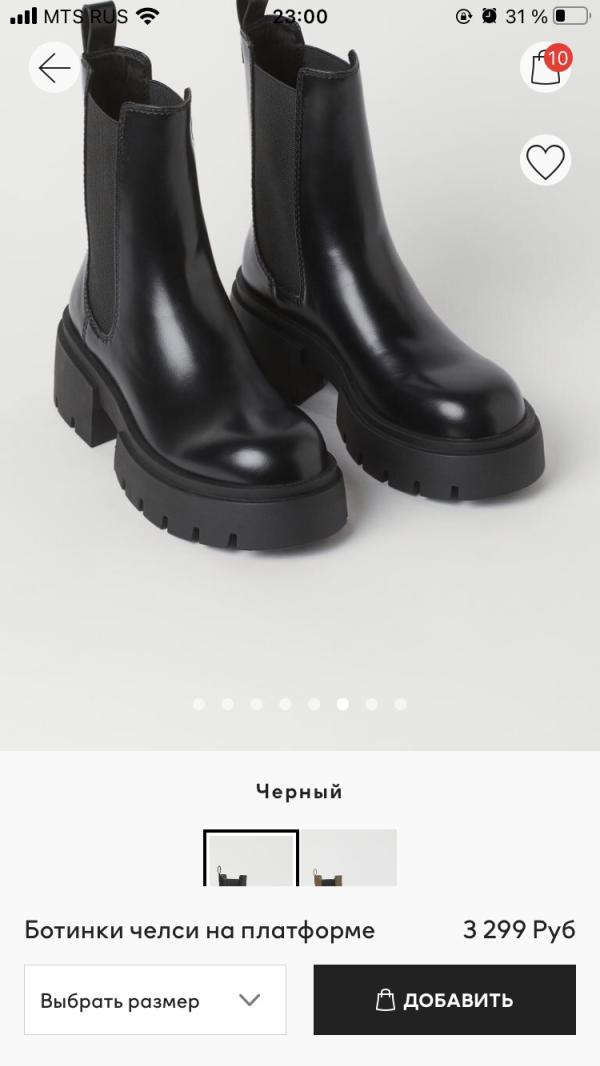Open the shopping bag with 10 items
600x1066 pixels.
pyautogui.click(x=546, y=67)
